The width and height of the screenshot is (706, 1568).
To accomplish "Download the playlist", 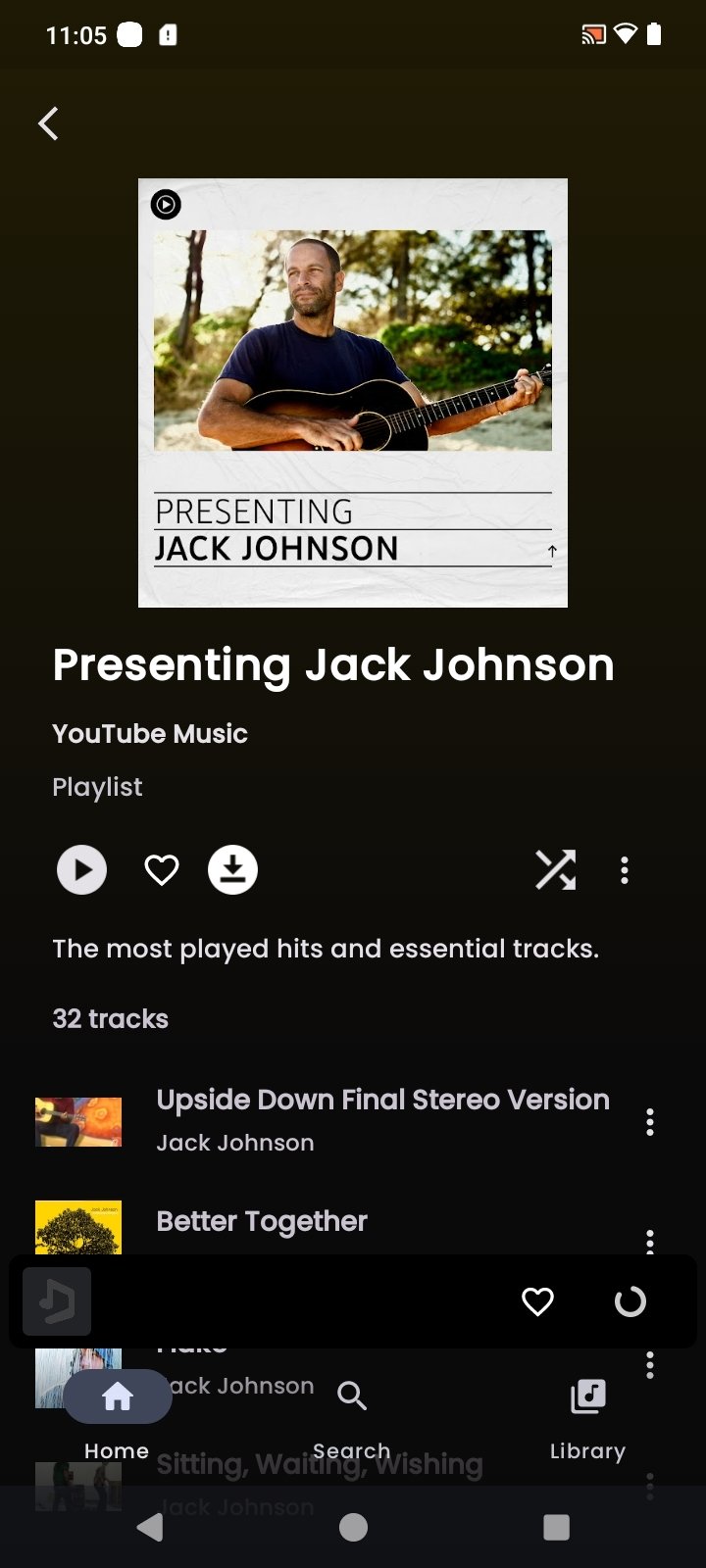I will [x=232, y=869].
